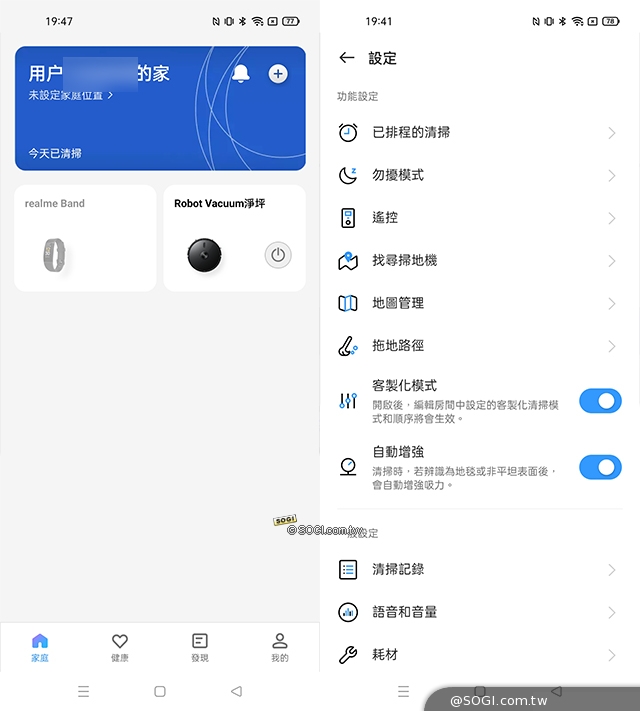Image resolution: width=640 pixels, height=711 pixels.
Task: Turn off the 自動增強 switch
Action: pos(600,467)
